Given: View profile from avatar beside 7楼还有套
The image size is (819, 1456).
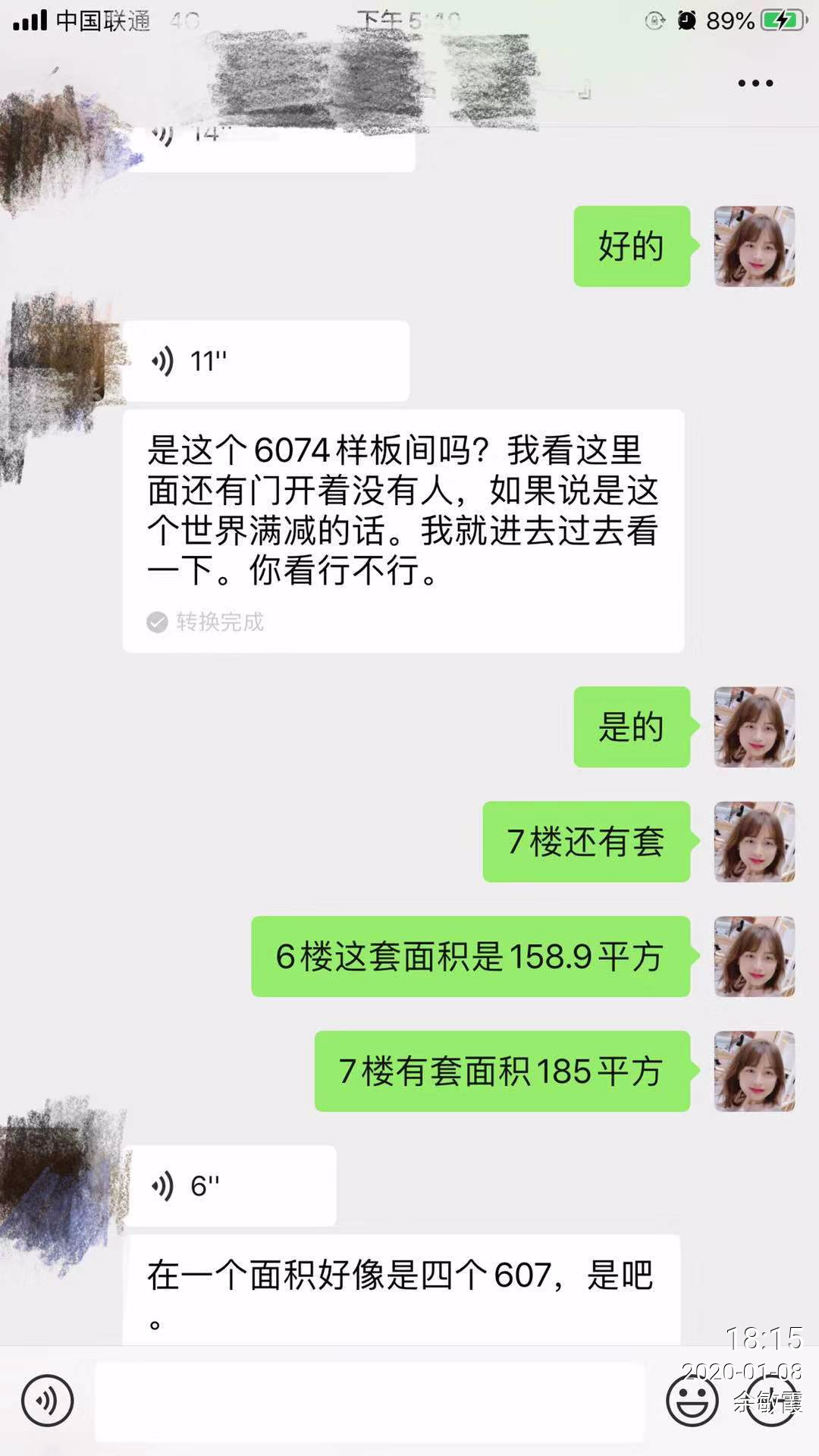Looking at the screenshot, I should (x=754, y=842).
